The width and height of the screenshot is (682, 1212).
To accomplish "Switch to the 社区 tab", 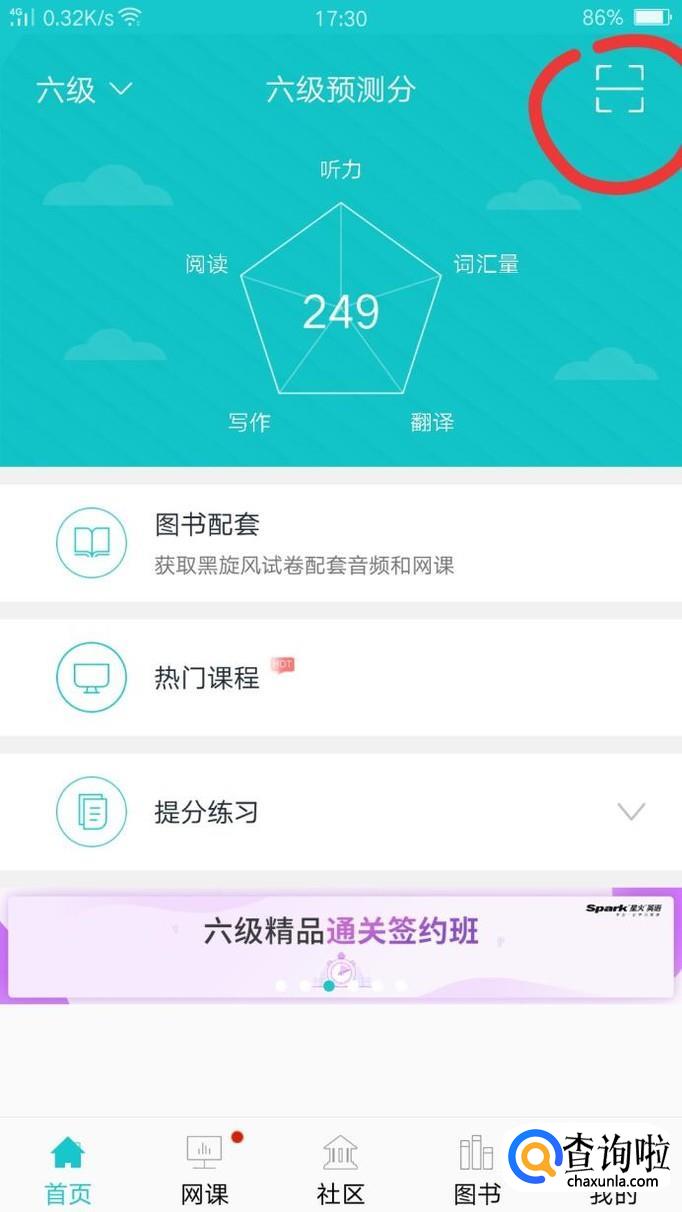I will tap(341, 1168).
